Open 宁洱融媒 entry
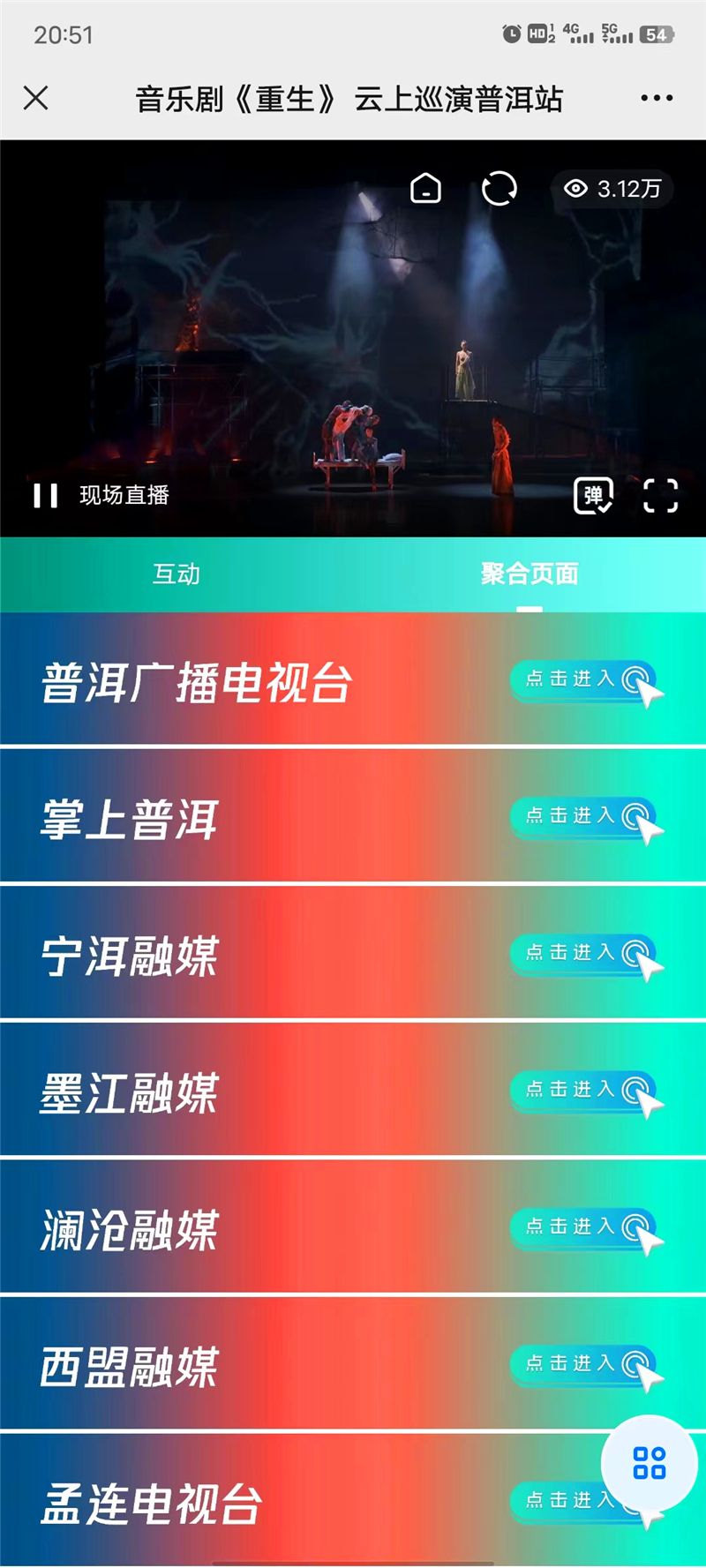The width and height of the screenshot is (706, 1568). coord(582,954)
